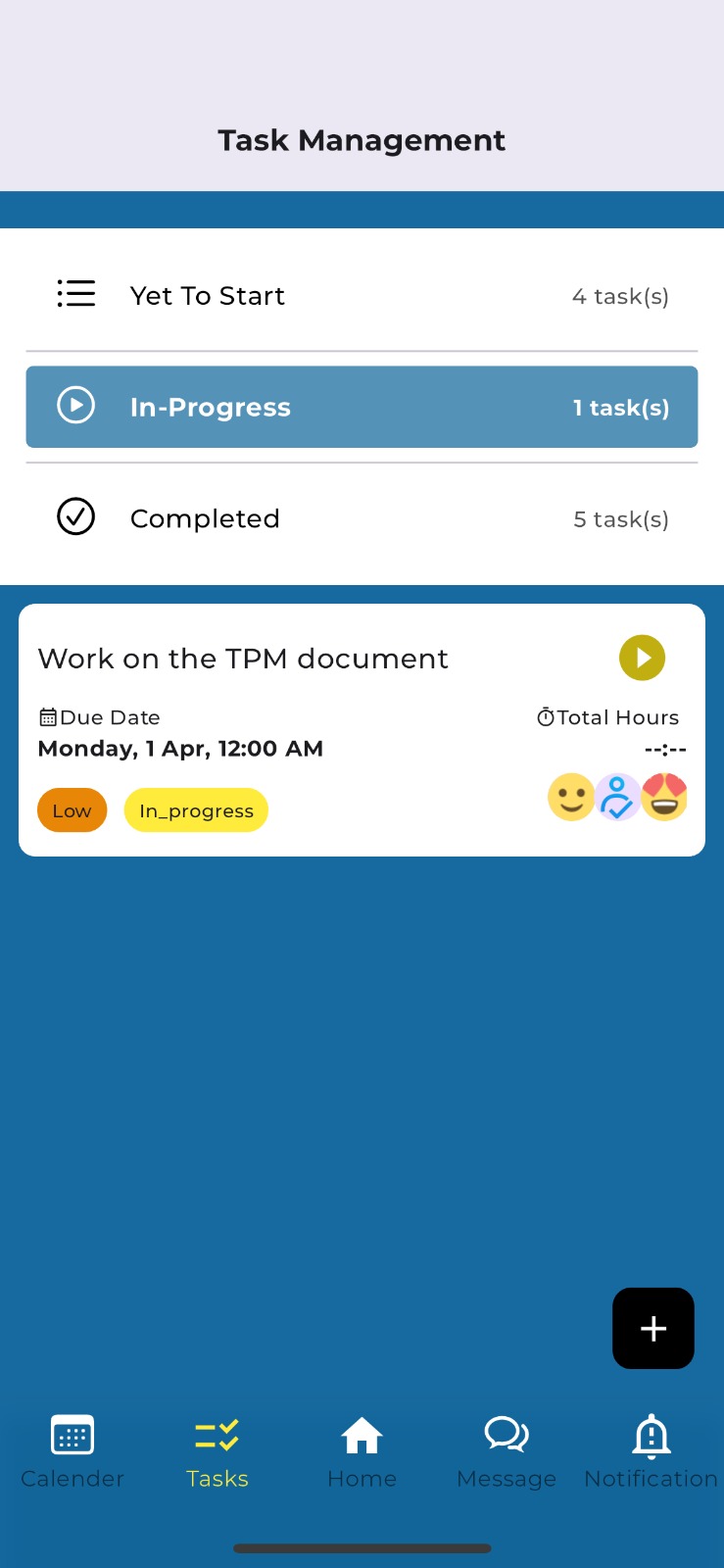Switch to the Tasks tab
The image size is (724, 1568).
click(217, 1452)
